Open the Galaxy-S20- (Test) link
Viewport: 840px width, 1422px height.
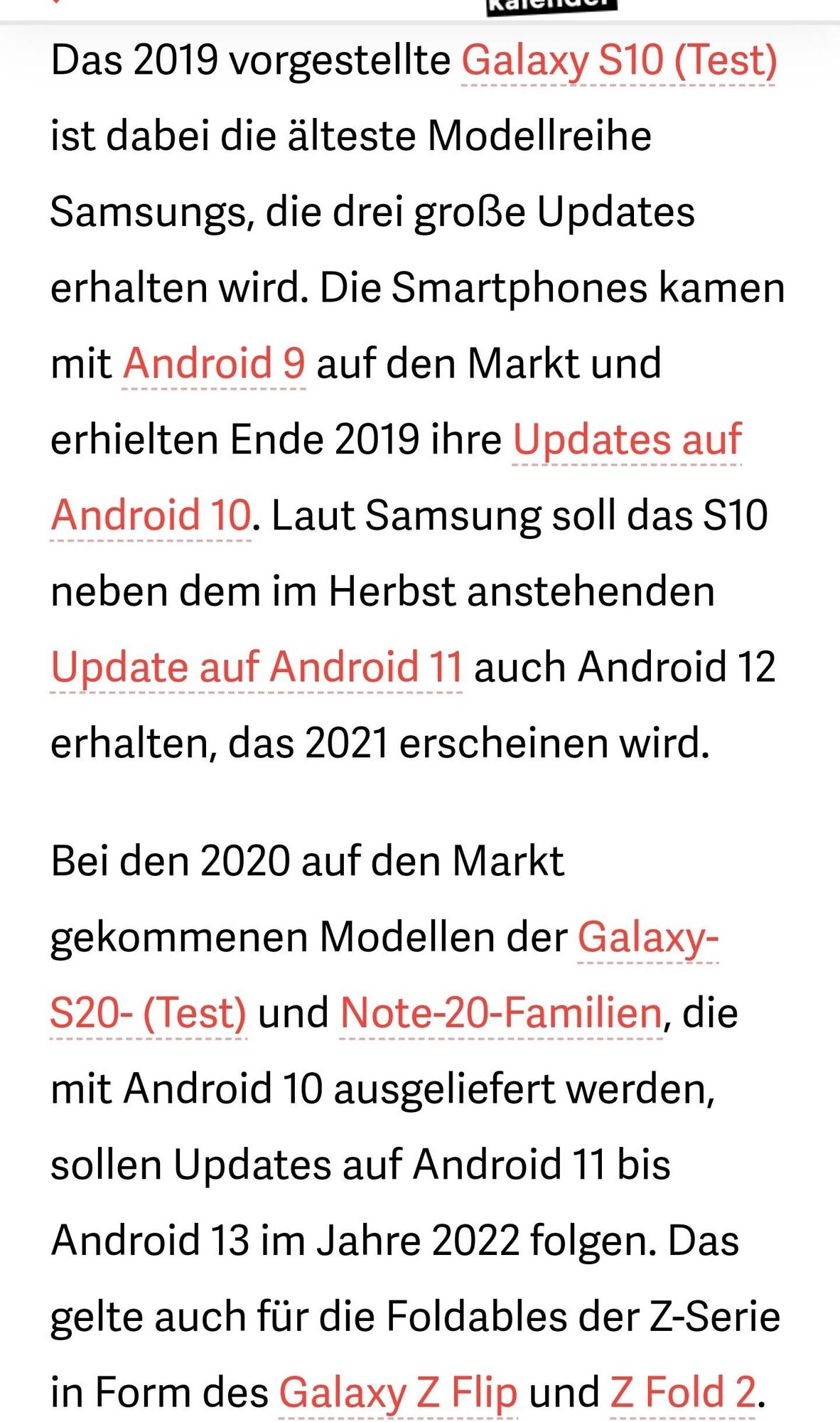(x=647, y=938)
